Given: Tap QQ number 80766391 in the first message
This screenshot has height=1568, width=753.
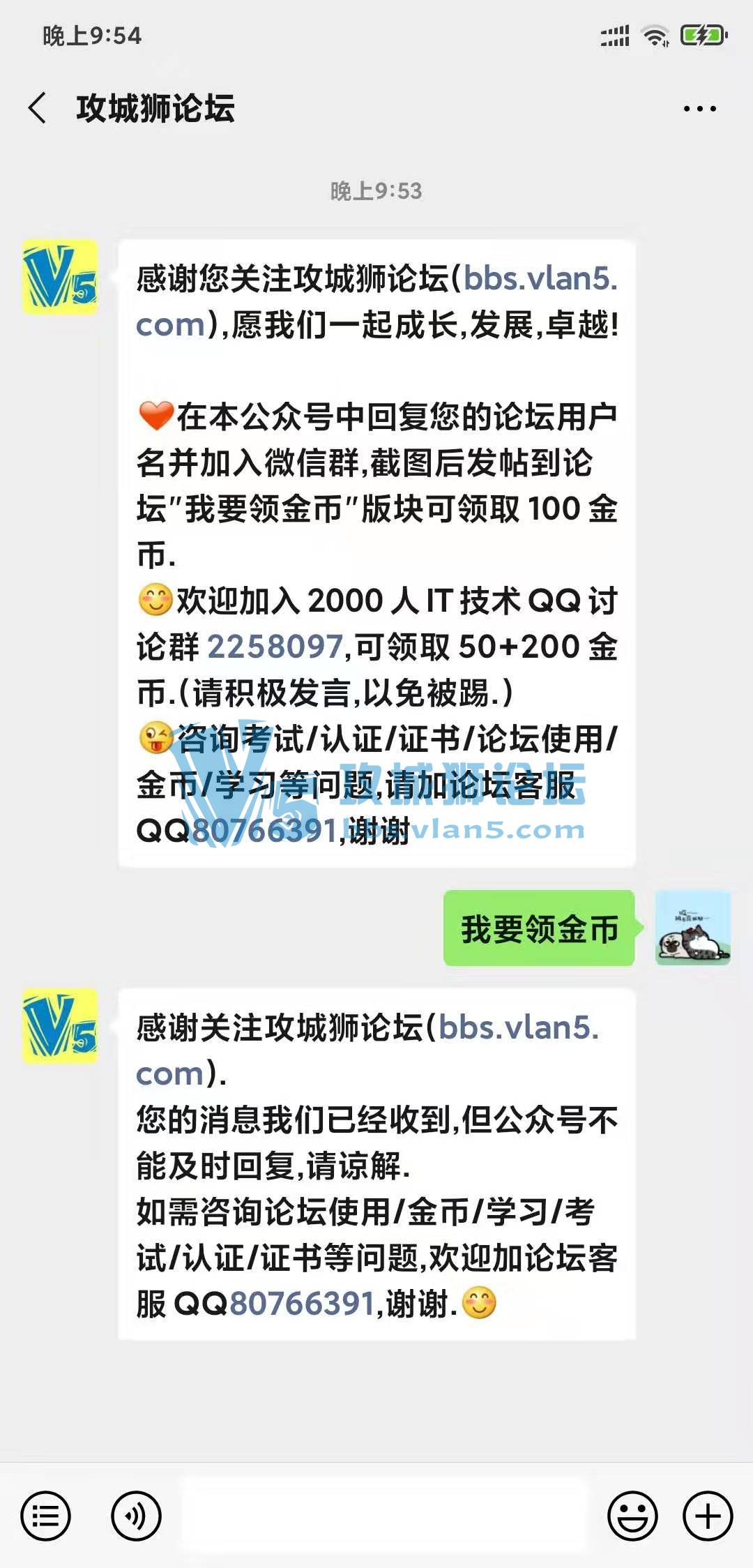Looking at the screenshot, I should [265, 831].
